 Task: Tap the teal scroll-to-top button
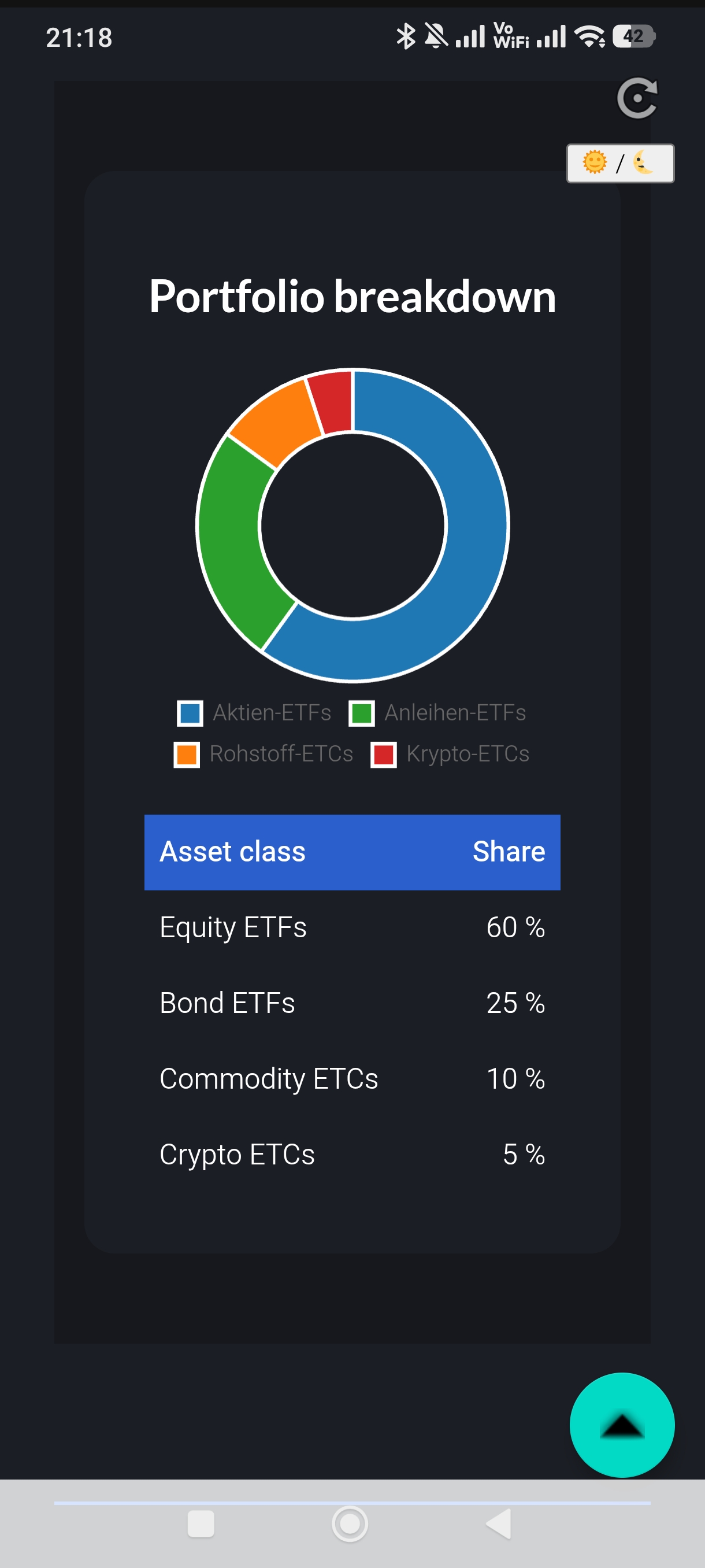click(x=622, y=1425)
